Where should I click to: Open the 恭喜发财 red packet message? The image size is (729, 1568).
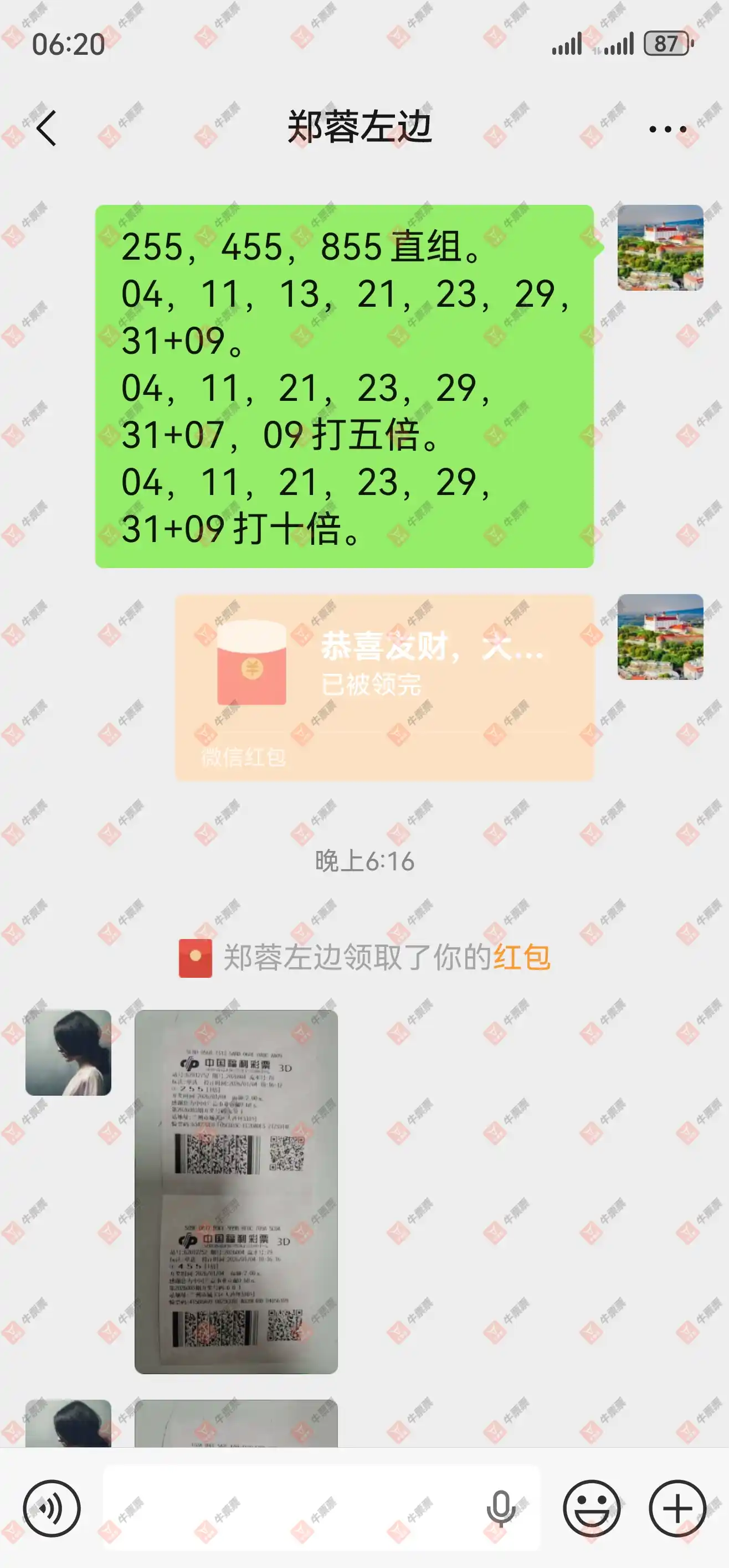[x=384, y=687]
